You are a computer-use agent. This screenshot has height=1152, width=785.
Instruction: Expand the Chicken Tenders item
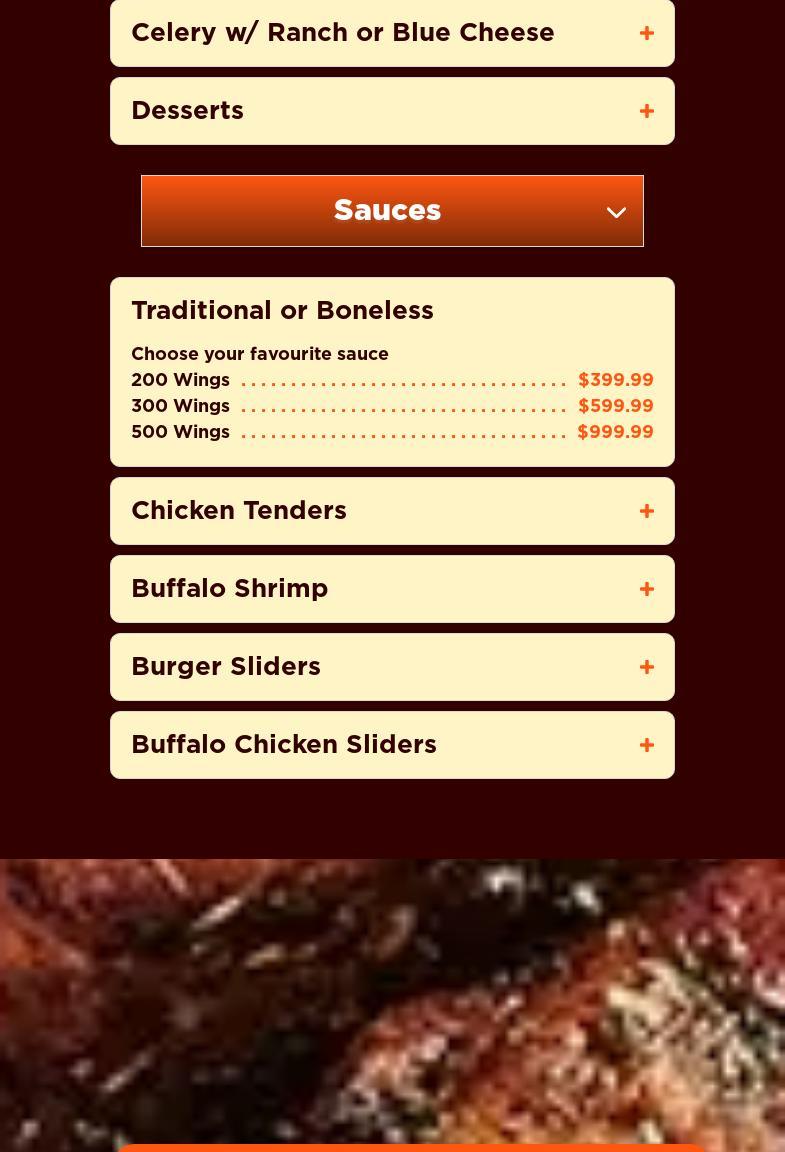[x=646, y=511]
